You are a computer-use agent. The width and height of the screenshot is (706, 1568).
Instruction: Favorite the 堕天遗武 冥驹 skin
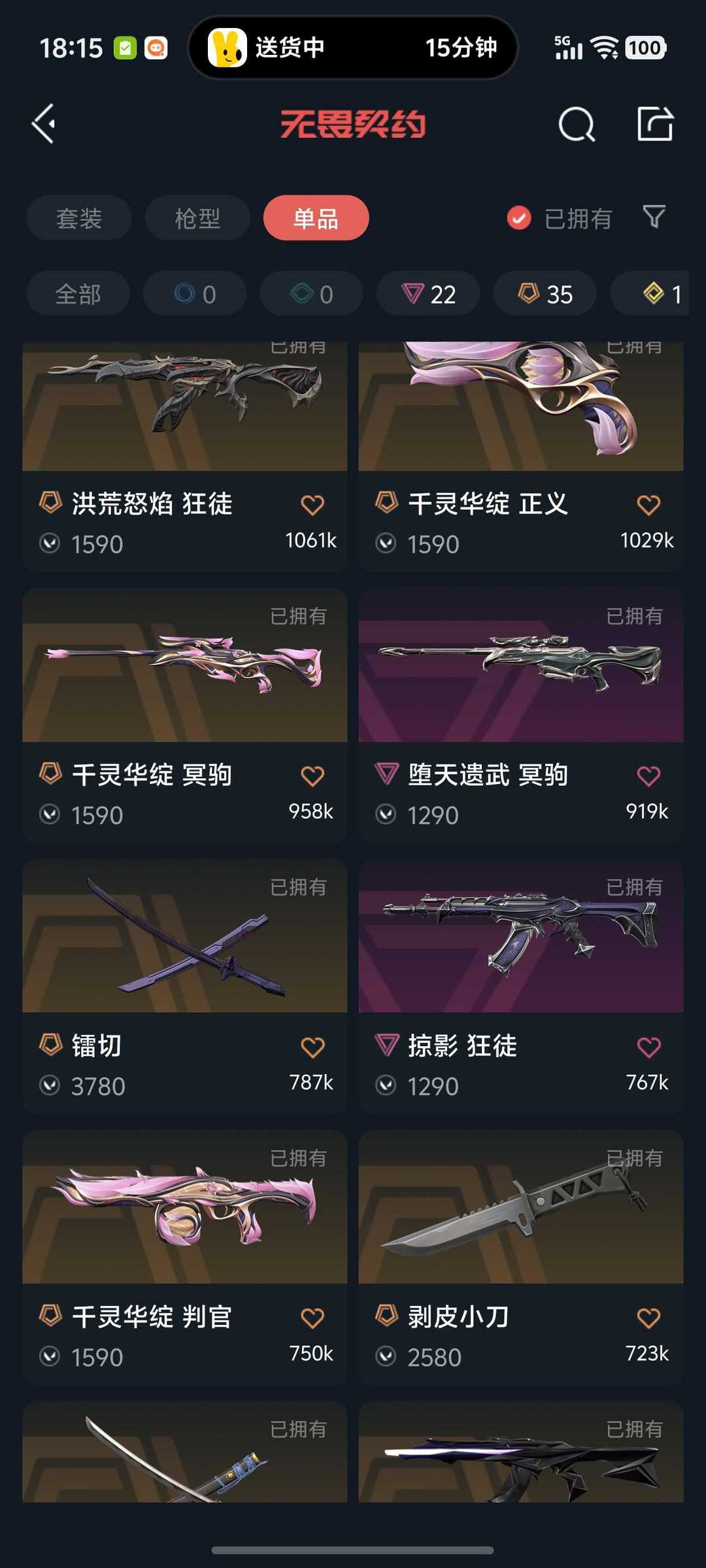click(x=648, y=776)
